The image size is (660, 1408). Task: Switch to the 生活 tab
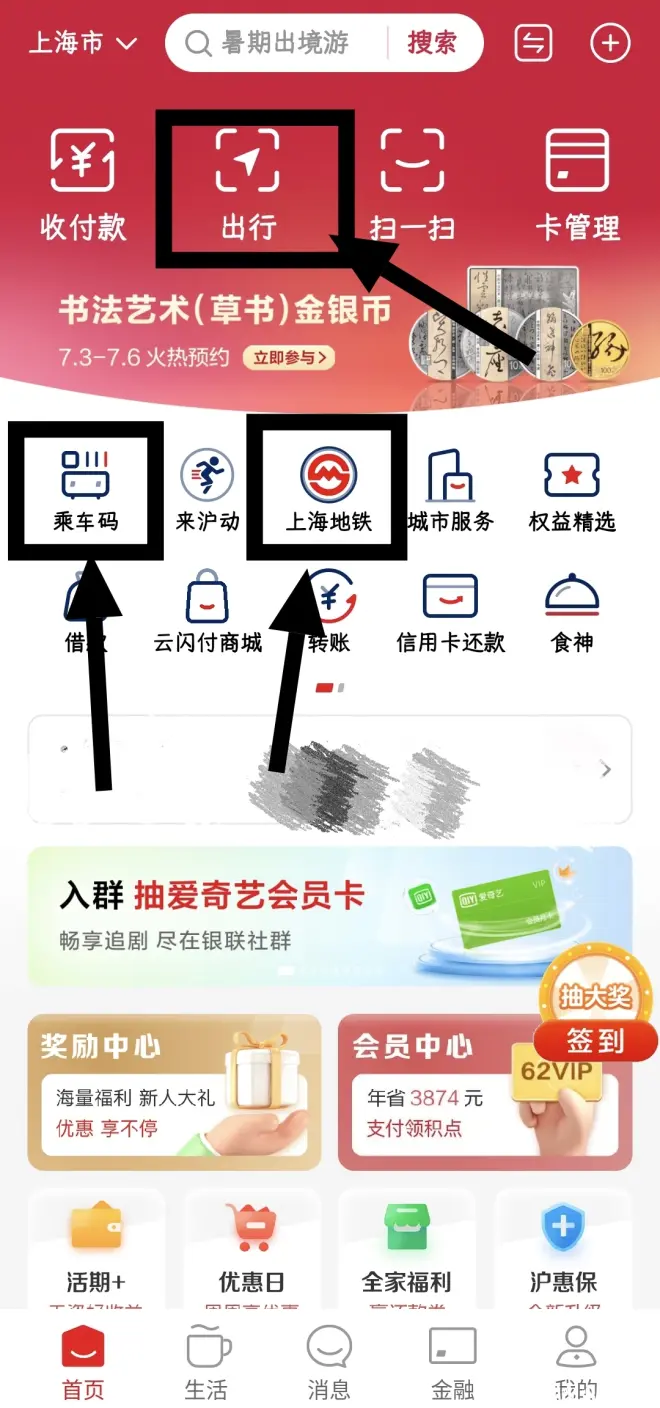(207, 1362)
